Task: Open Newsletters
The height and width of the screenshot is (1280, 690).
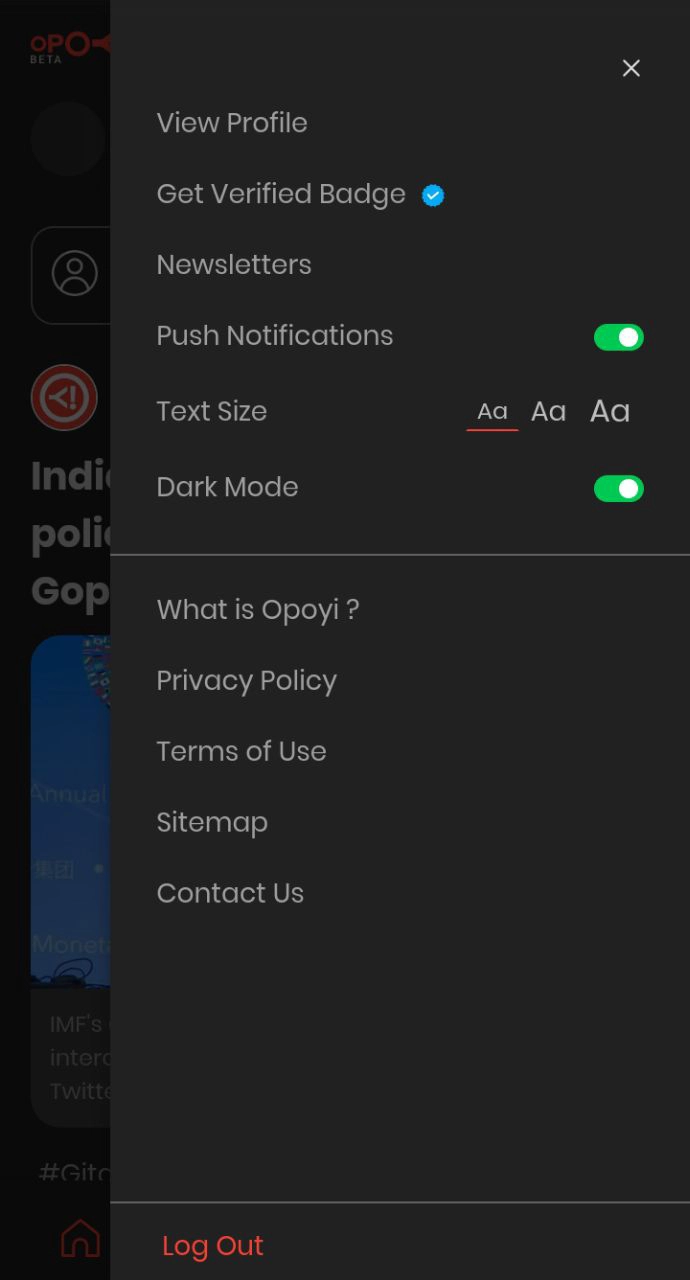Action: [234, 265]
